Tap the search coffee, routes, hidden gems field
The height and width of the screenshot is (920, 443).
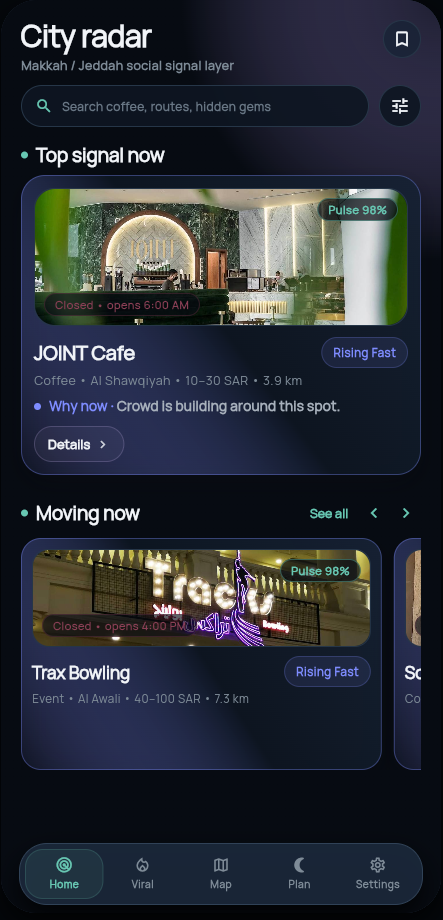pos(194,106)
